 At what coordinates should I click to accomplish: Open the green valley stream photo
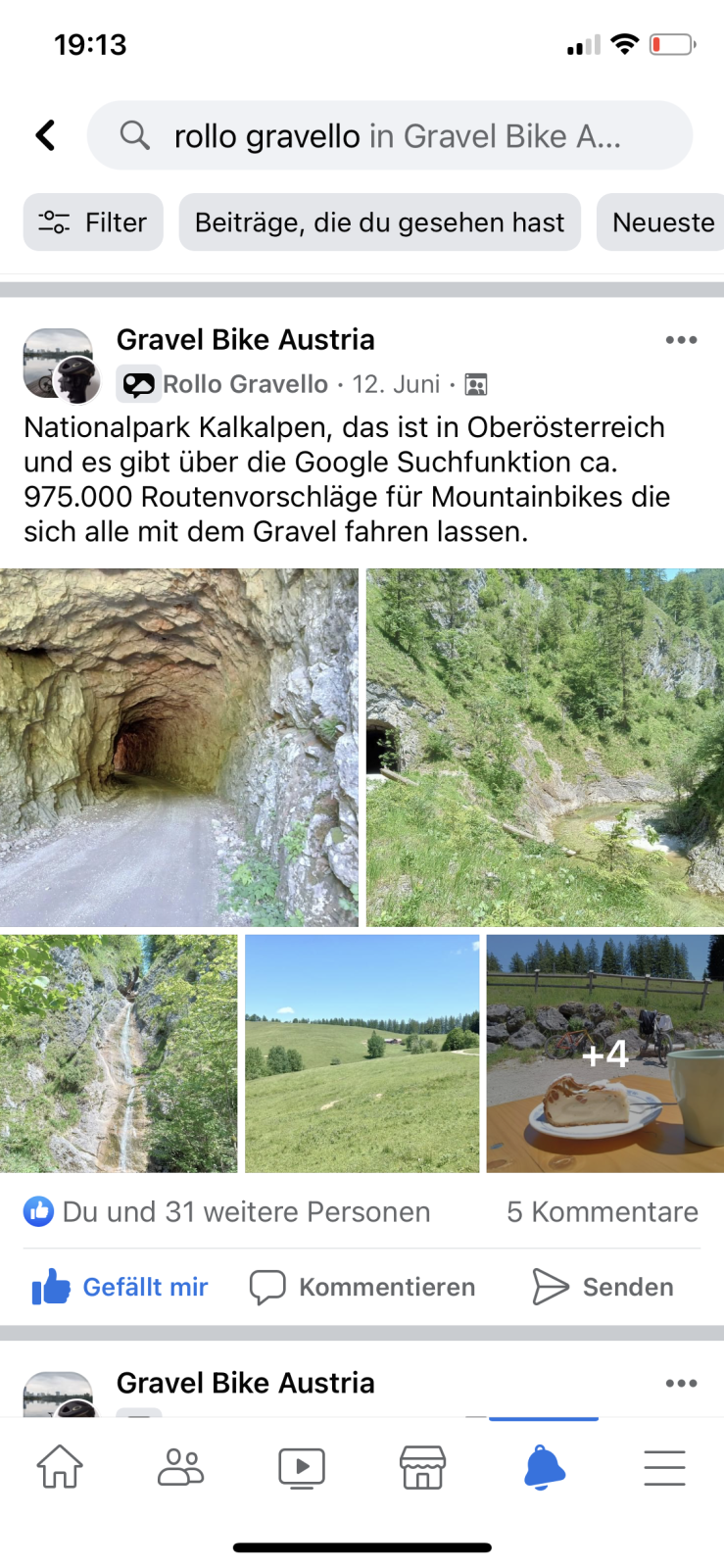click(x=545, y=747)
